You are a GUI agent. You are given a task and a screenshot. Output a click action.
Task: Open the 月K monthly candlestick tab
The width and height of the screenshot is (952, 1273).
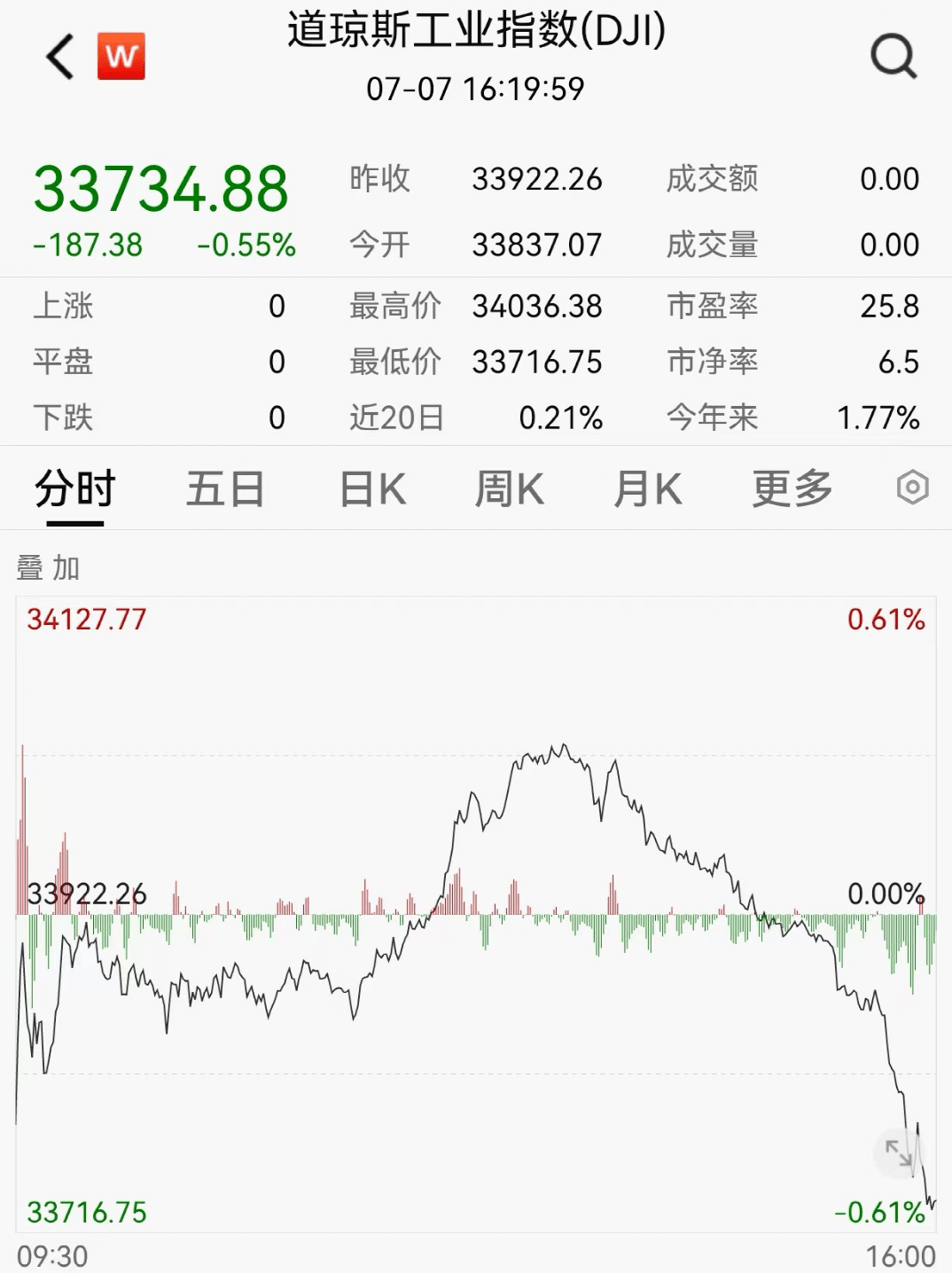click(x=648, y=489)
